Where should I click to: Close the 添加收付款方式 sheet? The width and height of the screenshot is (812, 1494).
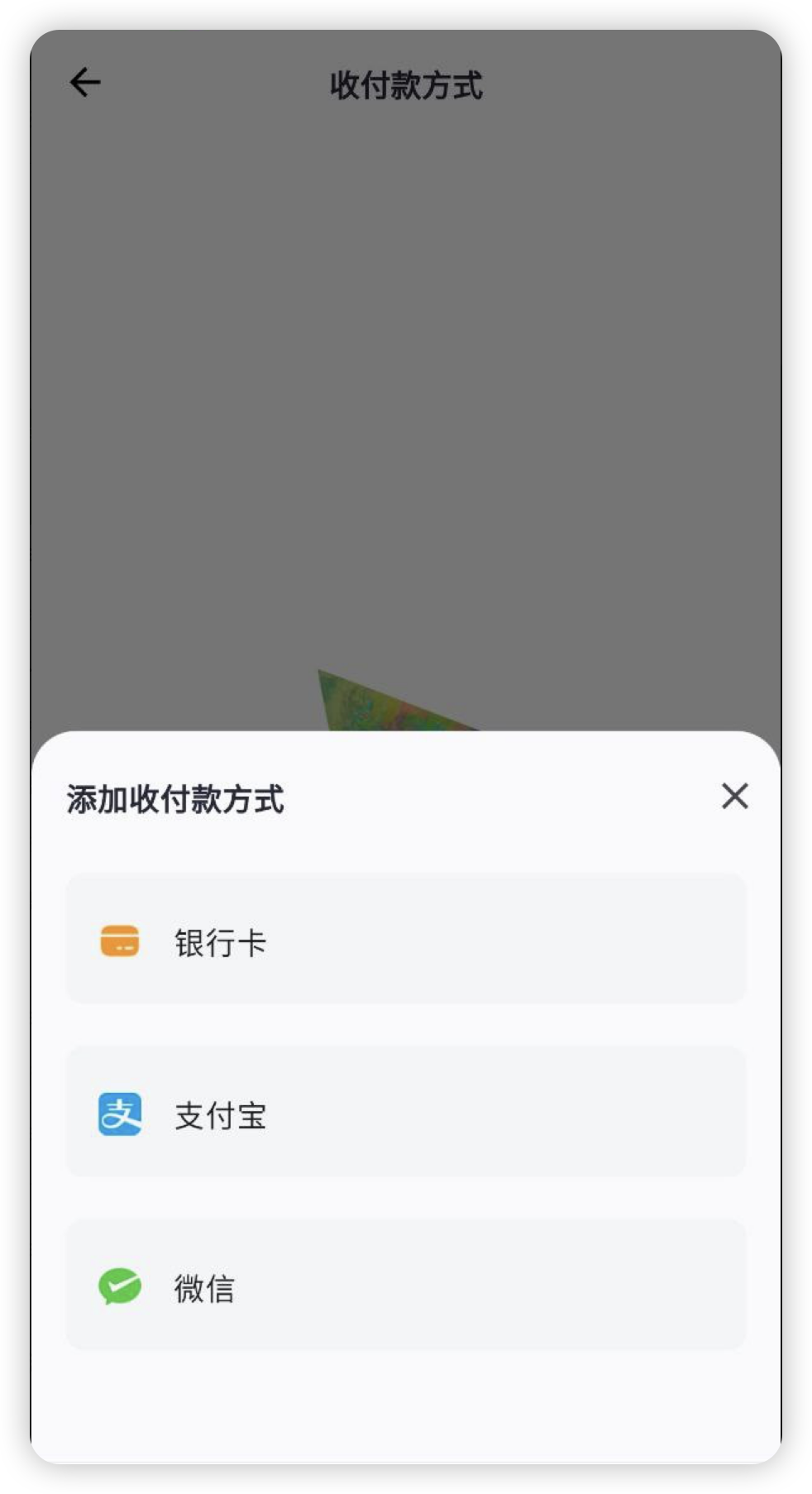pyautogui.click(x=734, y=796)
